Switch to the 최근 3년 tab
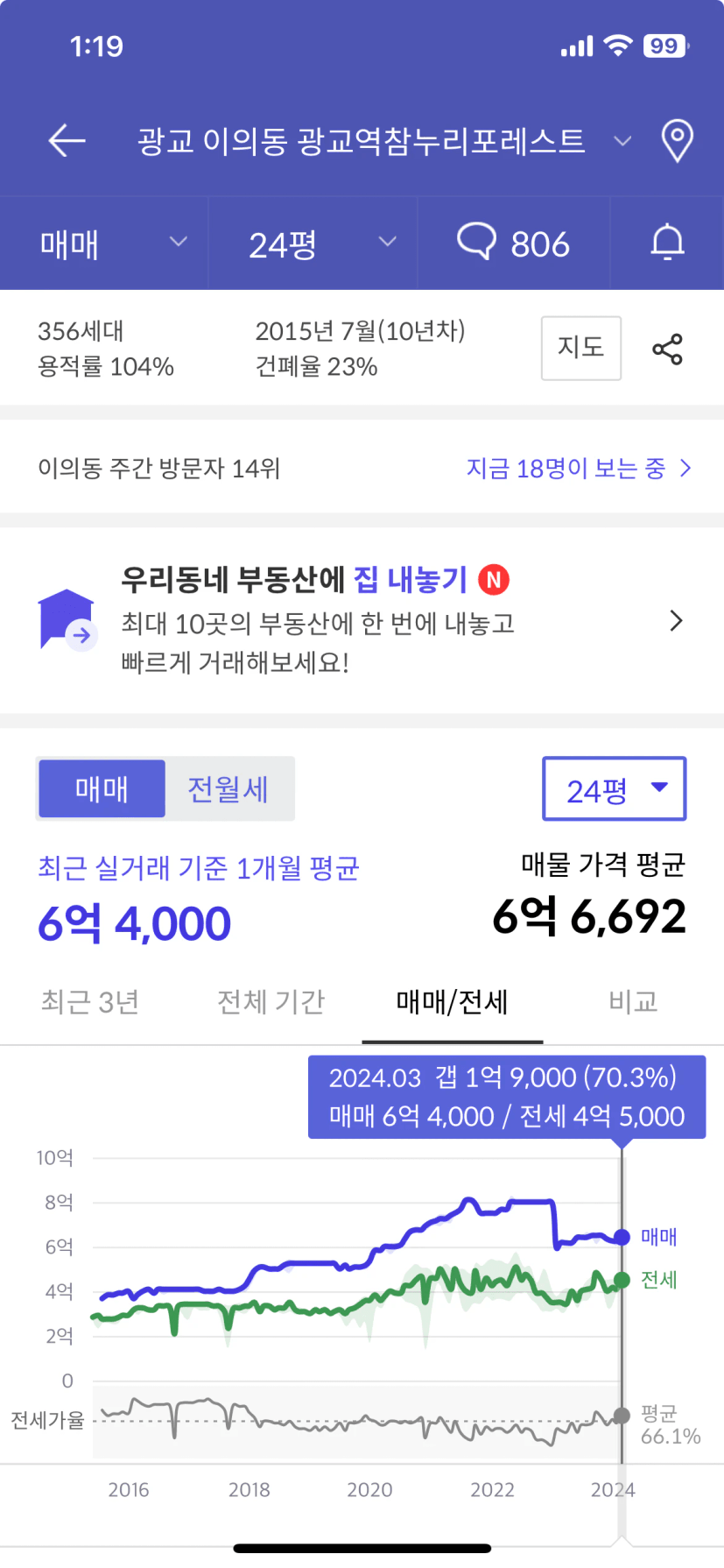Image resolution: width=724 pixels, height=1568 pixels. coord(91,1001)
